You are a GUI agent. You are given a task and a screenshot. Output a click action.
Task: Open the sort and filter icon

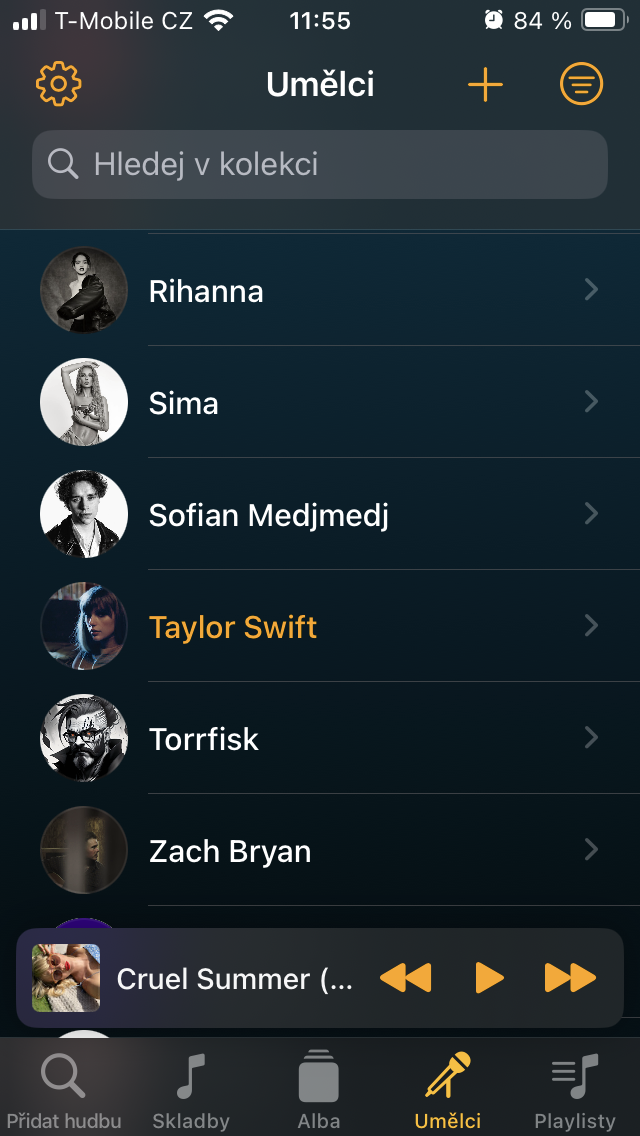[581, 85]
